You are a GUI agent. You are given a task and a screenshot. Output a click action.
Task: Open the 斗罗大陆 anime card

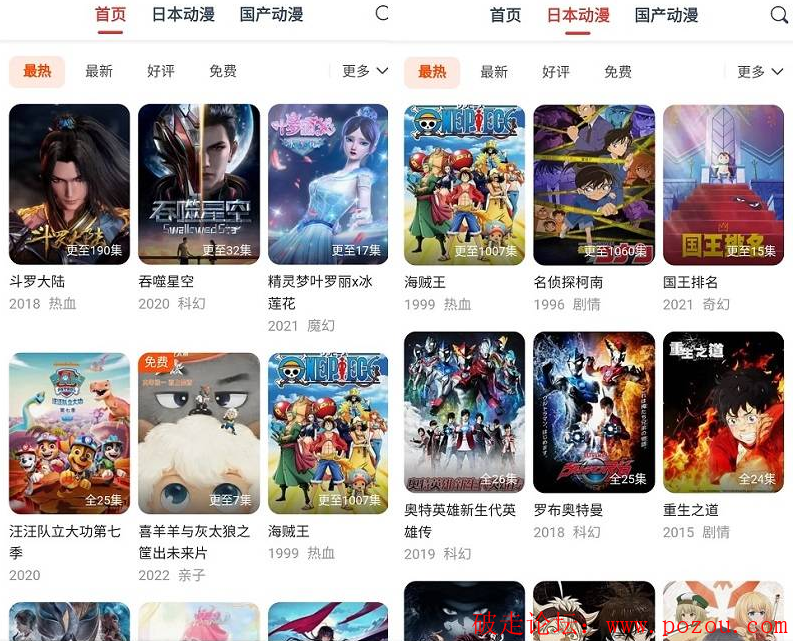pos(69,184)
